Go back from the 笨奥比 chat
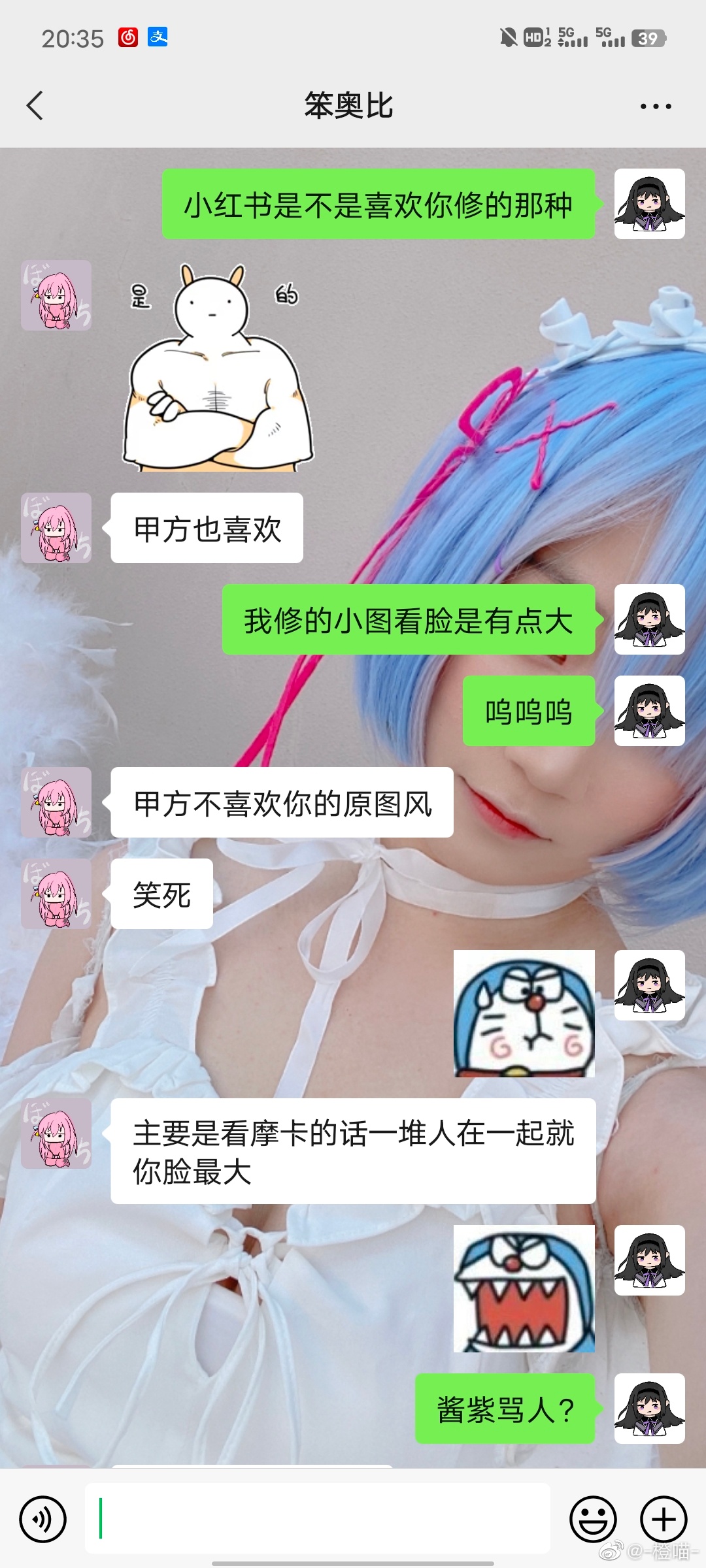Image resolution: width=706 pixels, height=1568 pixels. pyautogui.click(x=35, y=106)
